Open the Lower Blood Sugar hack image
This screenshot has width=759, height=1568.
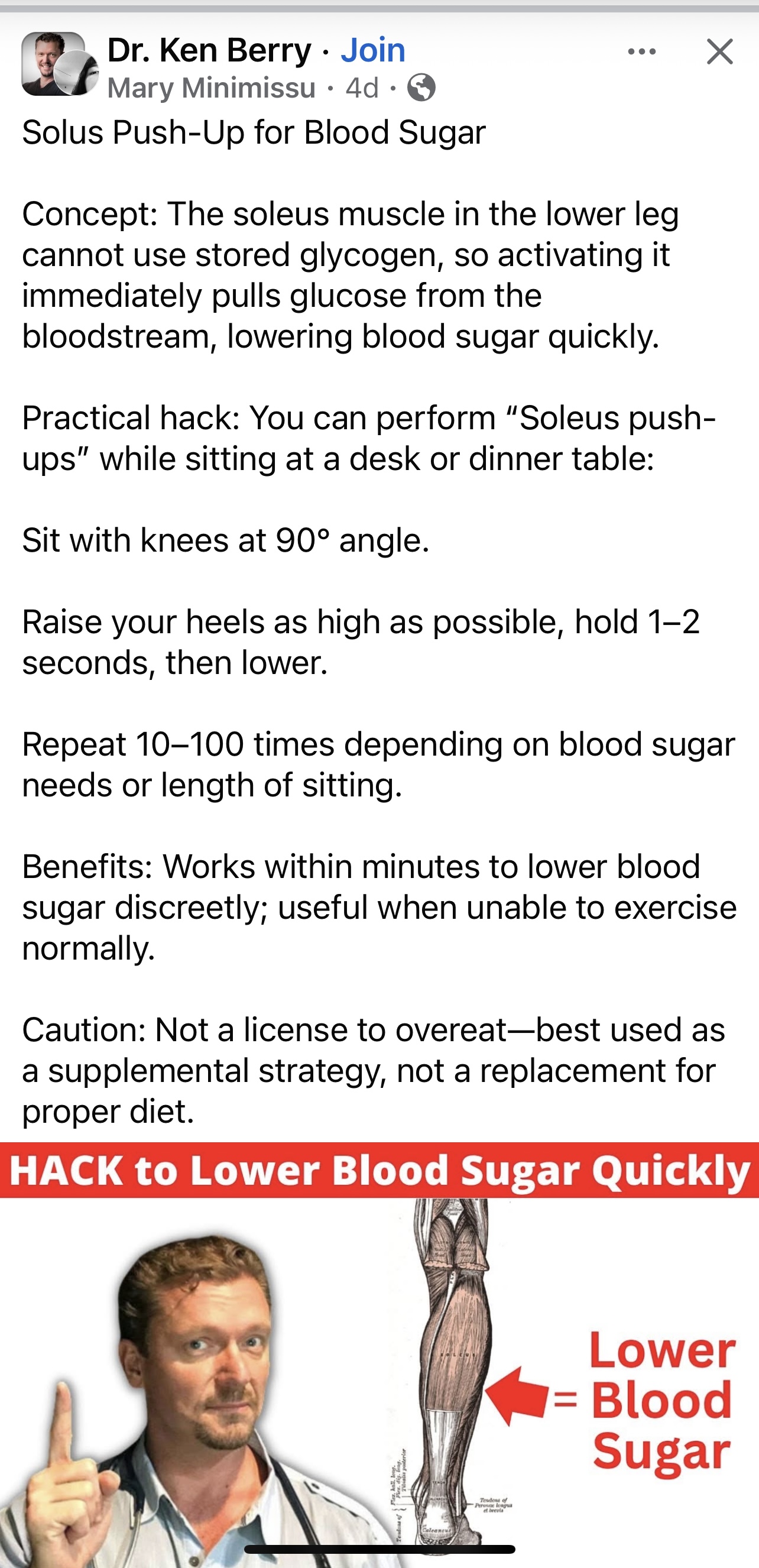pyautogui.click(x=379, y=1351)
